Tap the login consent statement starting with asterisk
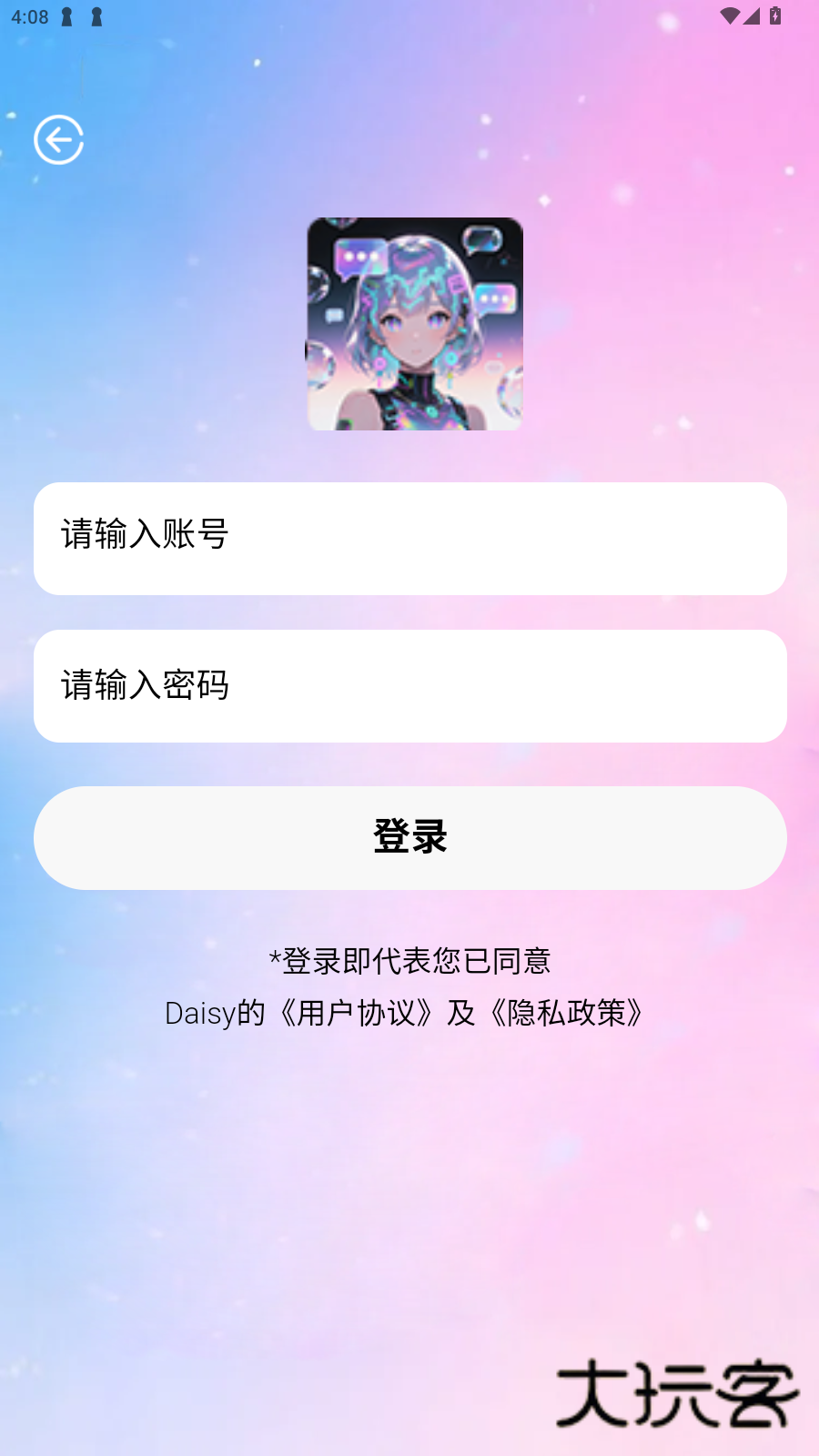 pyautogui.click(x=409, y=959)
